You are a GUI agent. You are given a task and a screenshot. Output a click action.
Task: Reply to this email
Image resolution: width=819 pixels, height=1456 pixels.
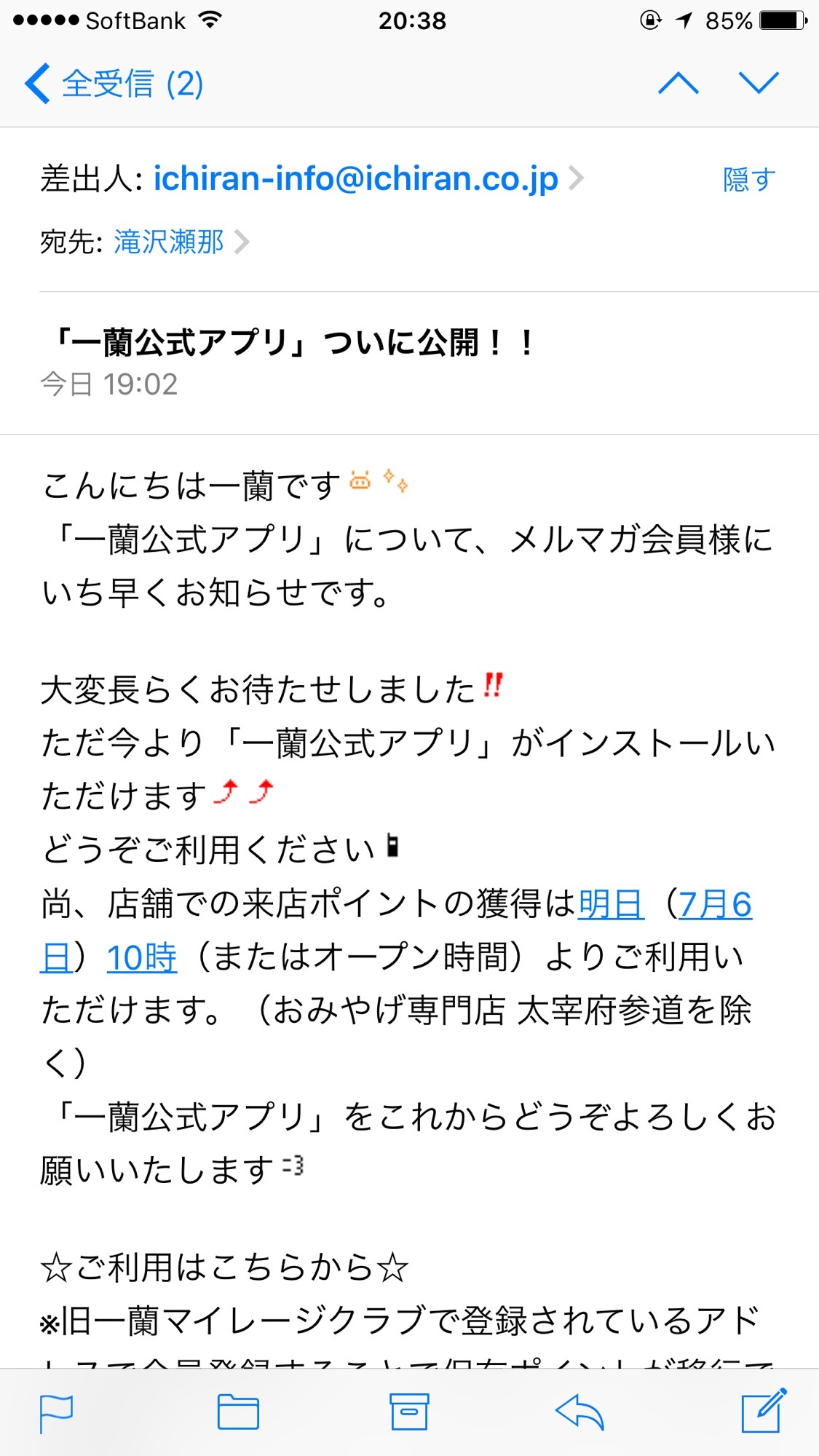tap(579, 1412)
